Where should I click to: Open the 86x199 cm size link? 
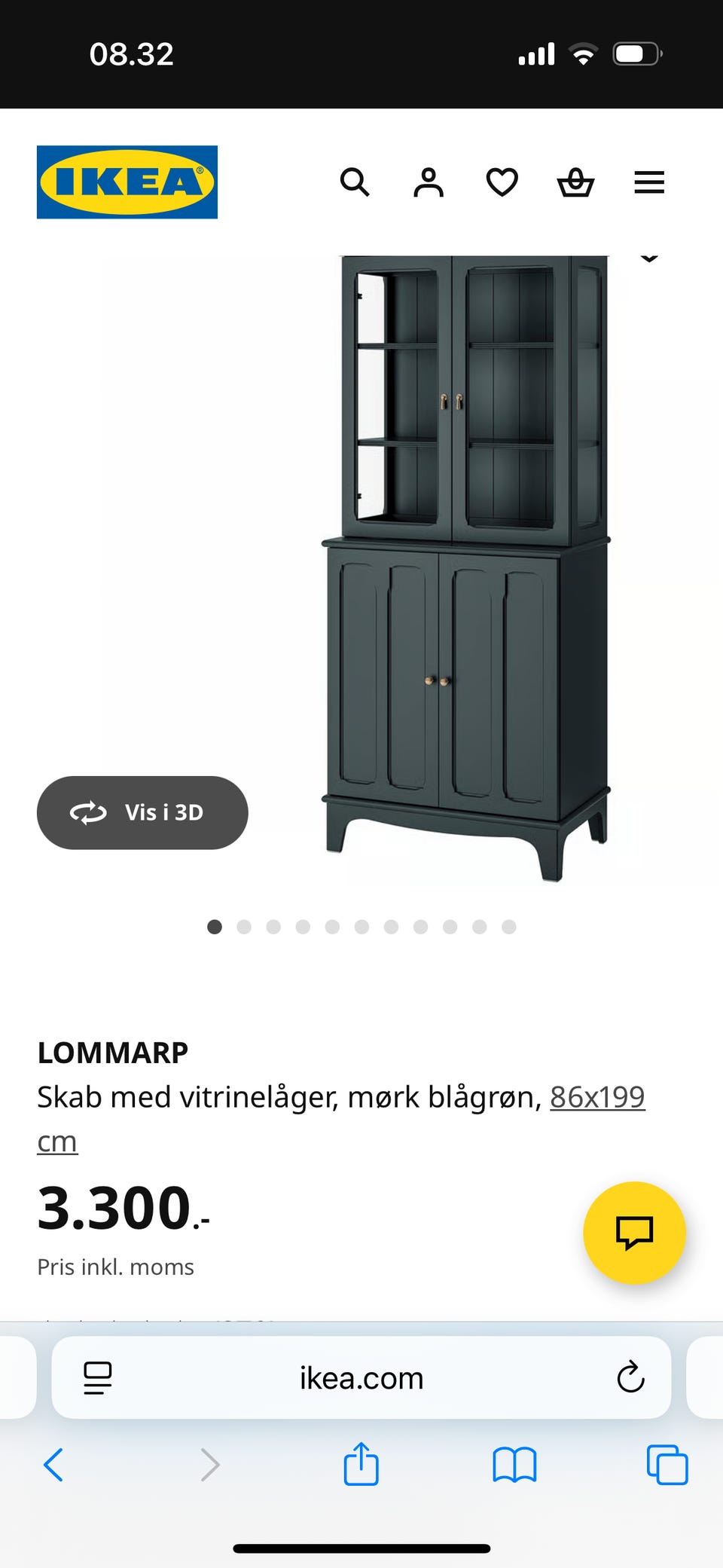[x=597, y=1097]
